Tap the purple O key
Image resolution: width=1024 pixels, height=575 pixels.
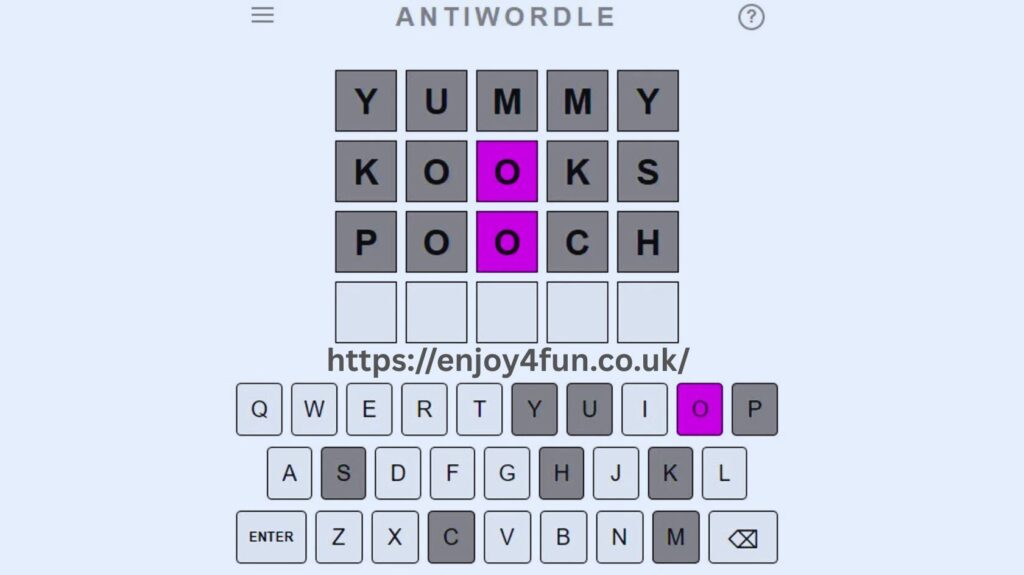(699, 409)
